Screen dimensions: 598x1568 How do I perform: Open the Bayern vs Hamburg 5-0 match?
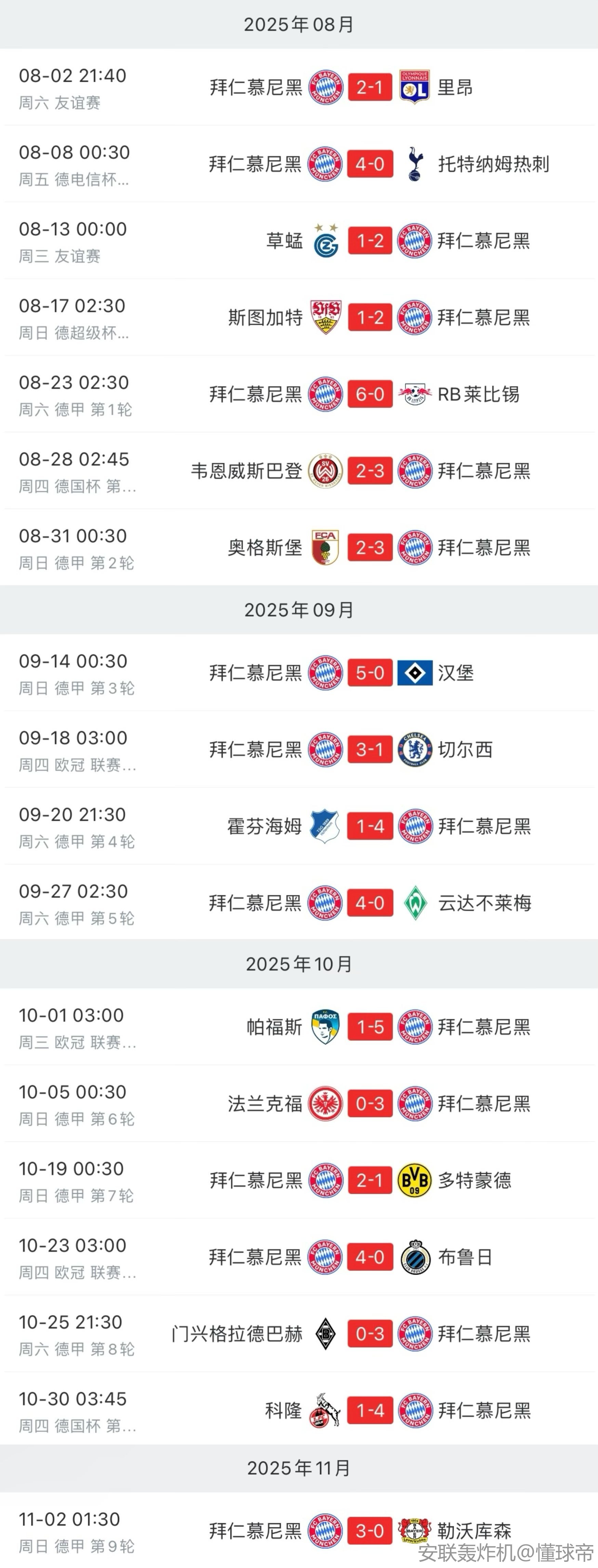point(369,673)
